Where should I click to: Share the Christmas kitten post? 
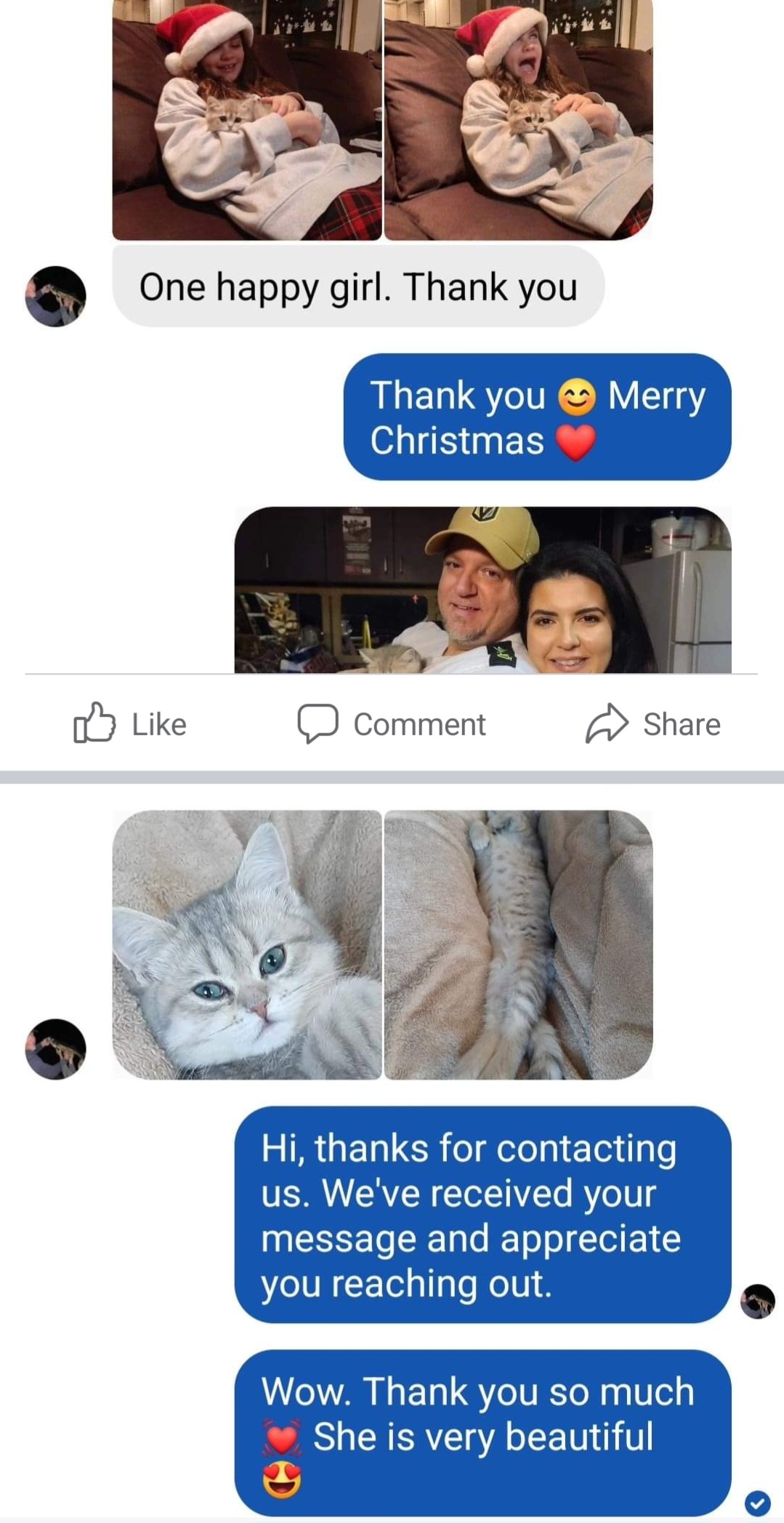(x=652, y=723)
